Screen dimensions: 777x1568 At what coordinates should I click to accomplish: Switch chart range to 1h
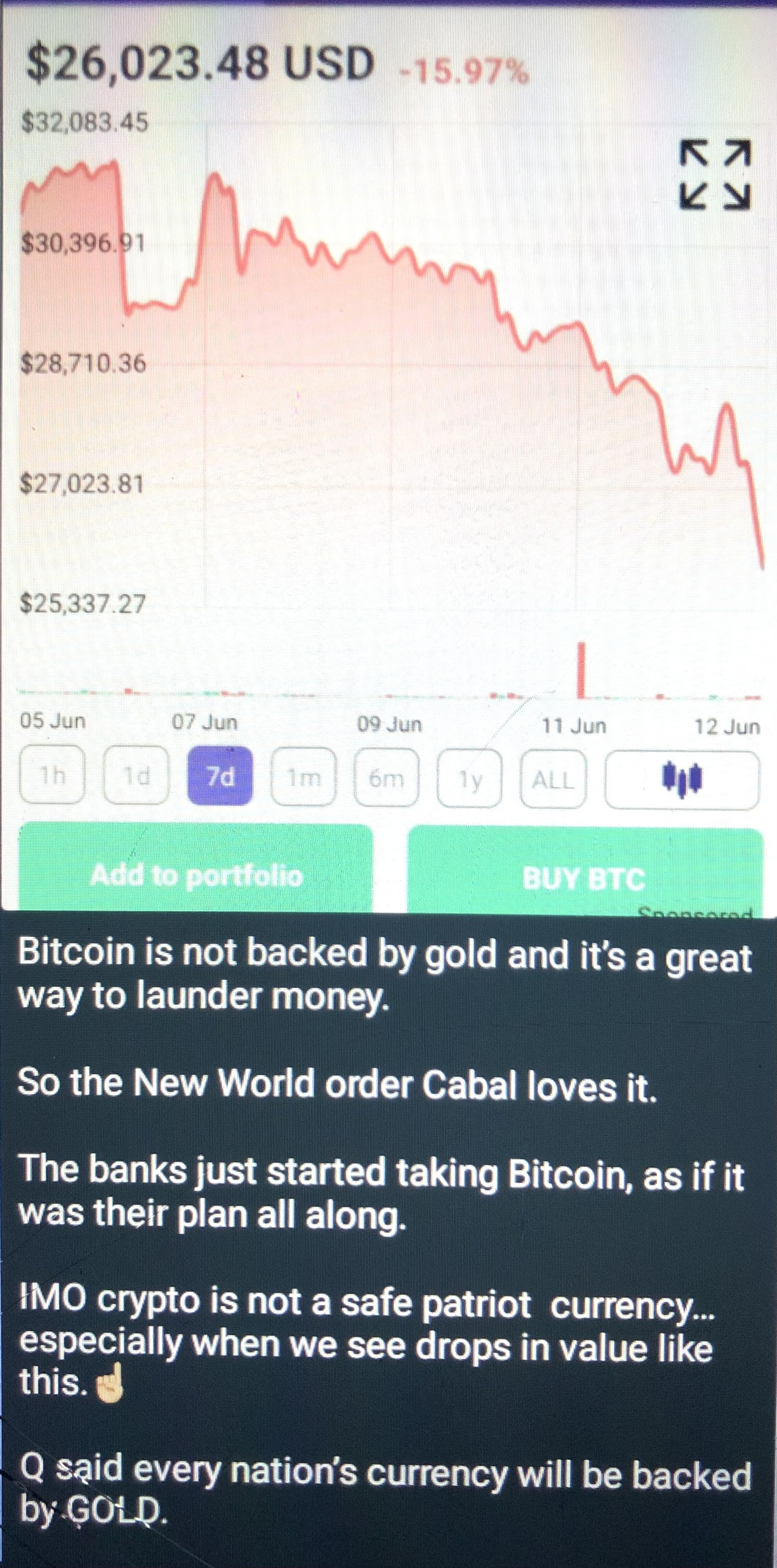52,775
